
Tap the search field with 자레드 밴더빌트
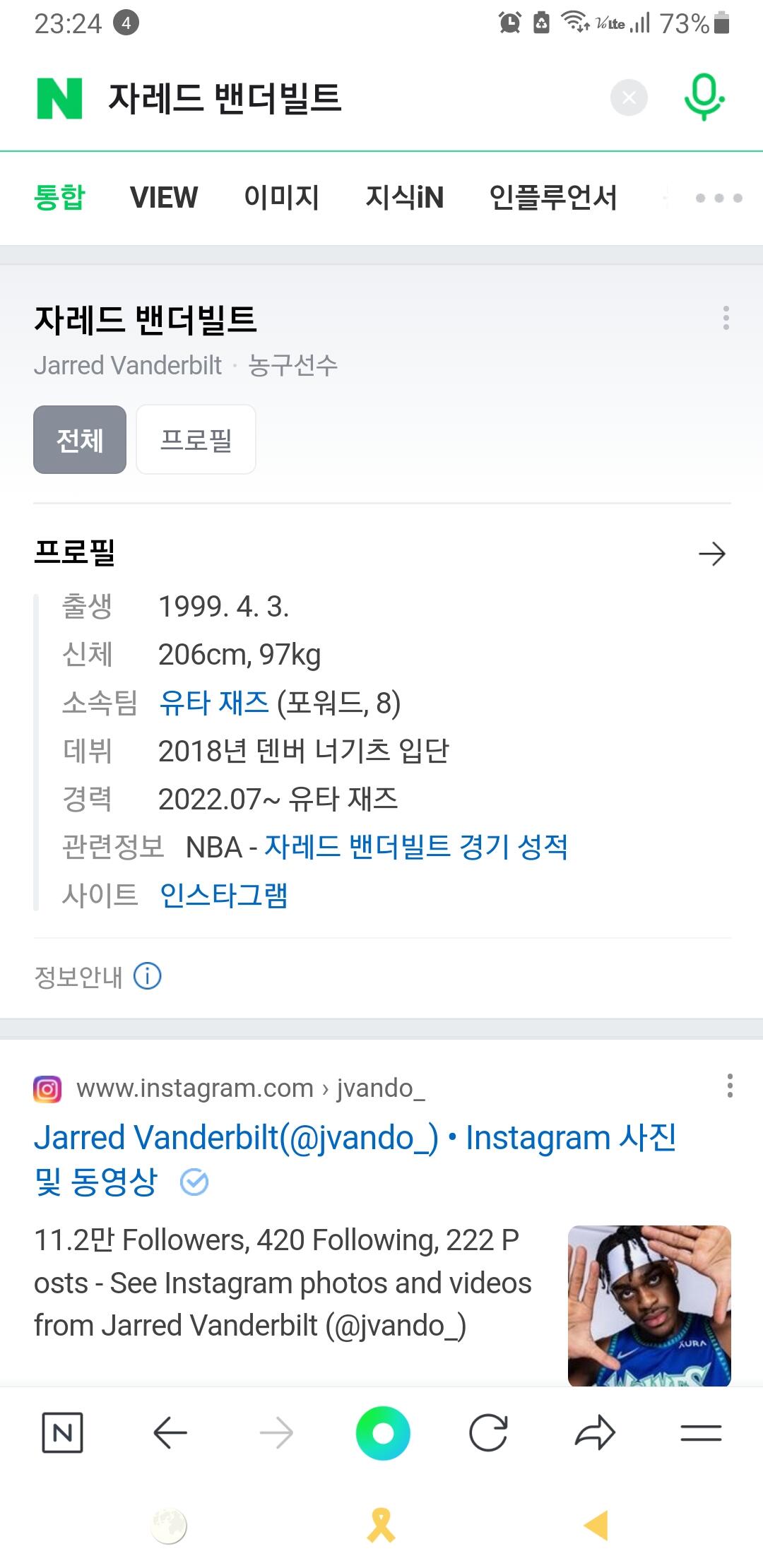pos(339,99)
